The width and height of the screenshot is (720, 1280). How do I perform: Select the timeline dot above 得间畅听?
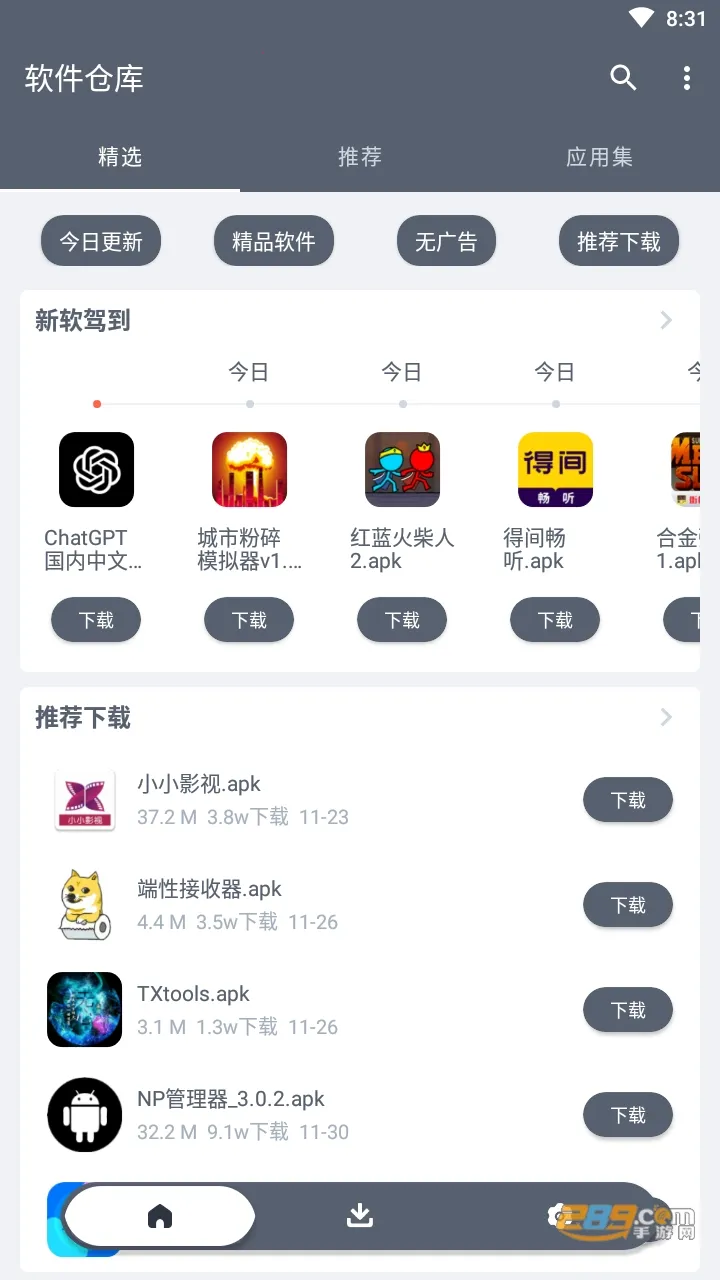pyautogui.click(x=556, y=404)
